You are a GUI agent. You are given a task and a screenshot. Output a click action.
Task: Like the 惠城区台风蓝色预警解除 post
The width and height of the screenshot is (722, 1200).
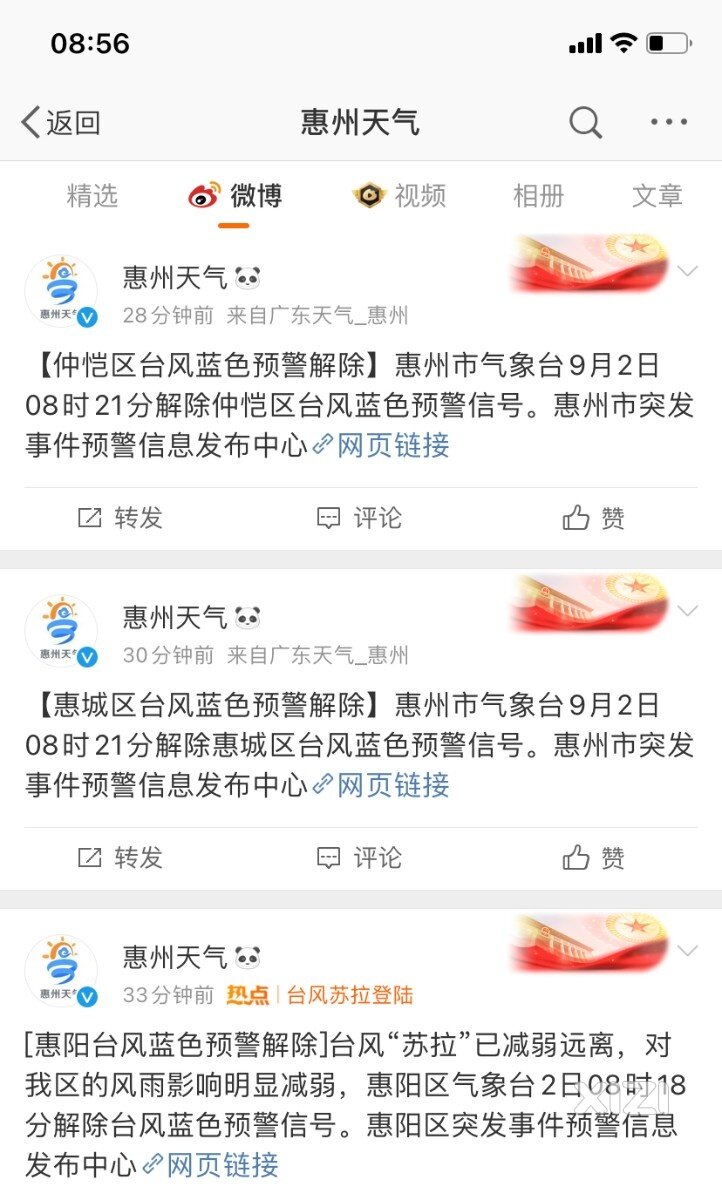pos(594,858)
